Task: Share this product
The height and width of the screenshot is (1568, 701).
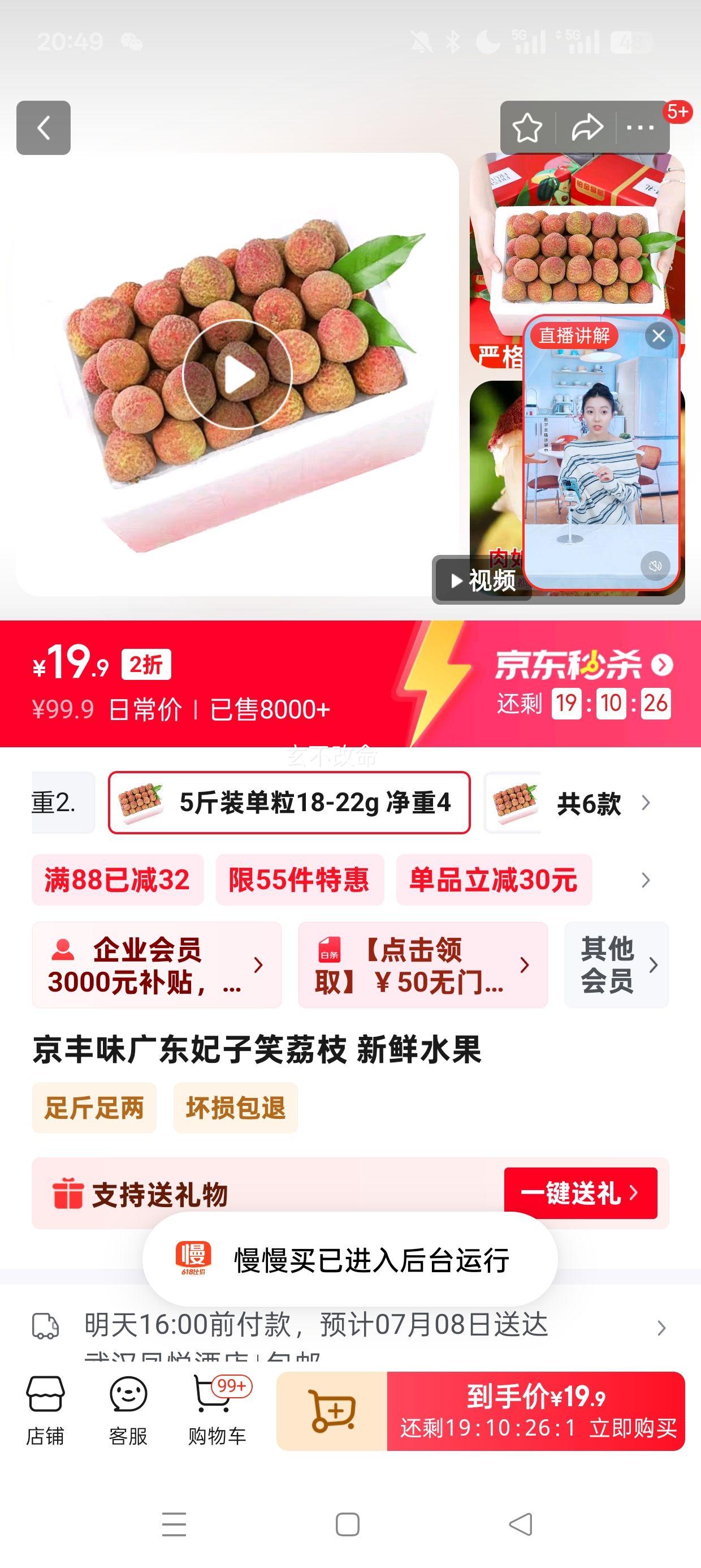Action: click(587, 128)
